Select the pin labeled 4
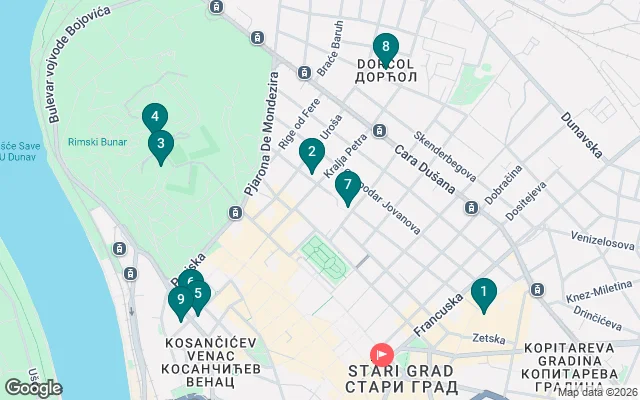 154,117
